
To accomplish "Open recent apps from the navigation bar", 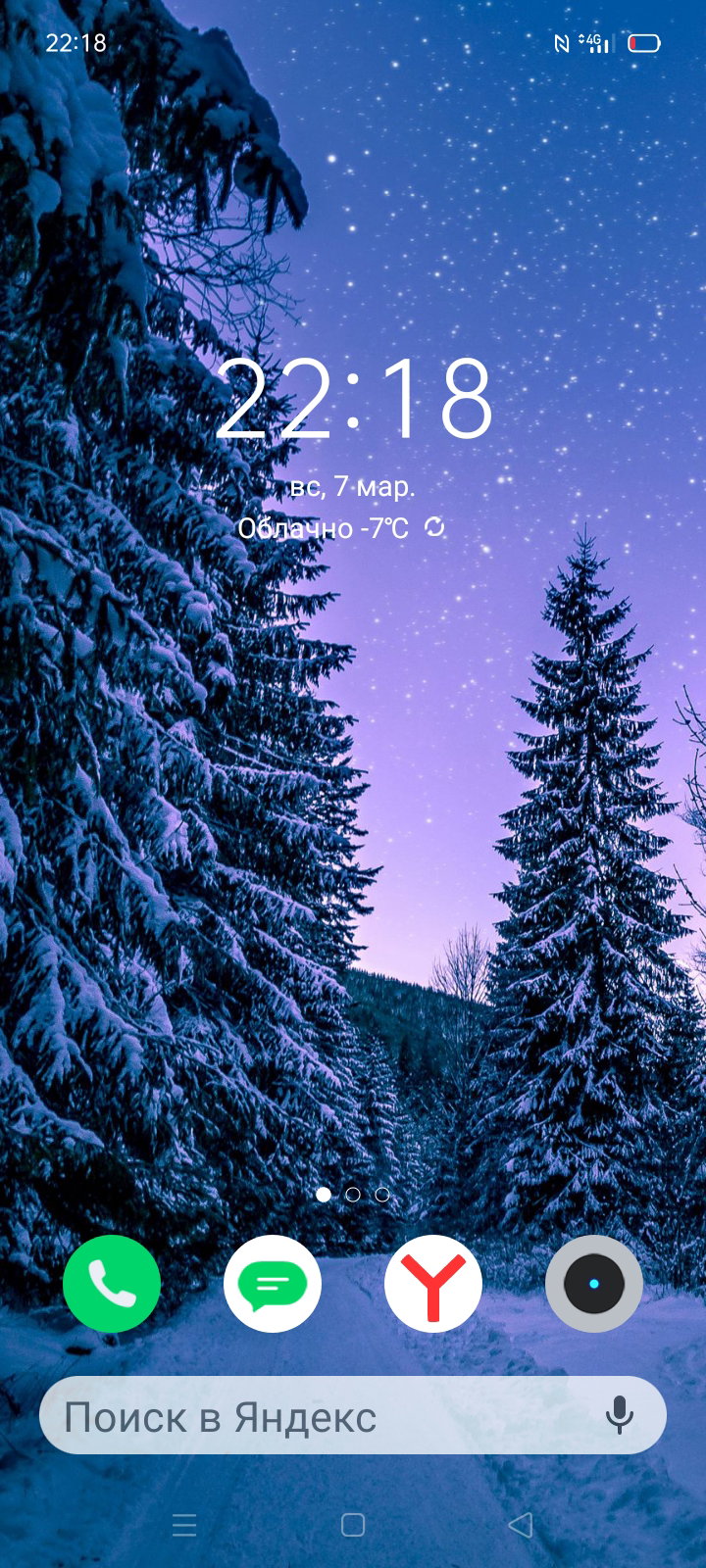I will coord(184,1525).
